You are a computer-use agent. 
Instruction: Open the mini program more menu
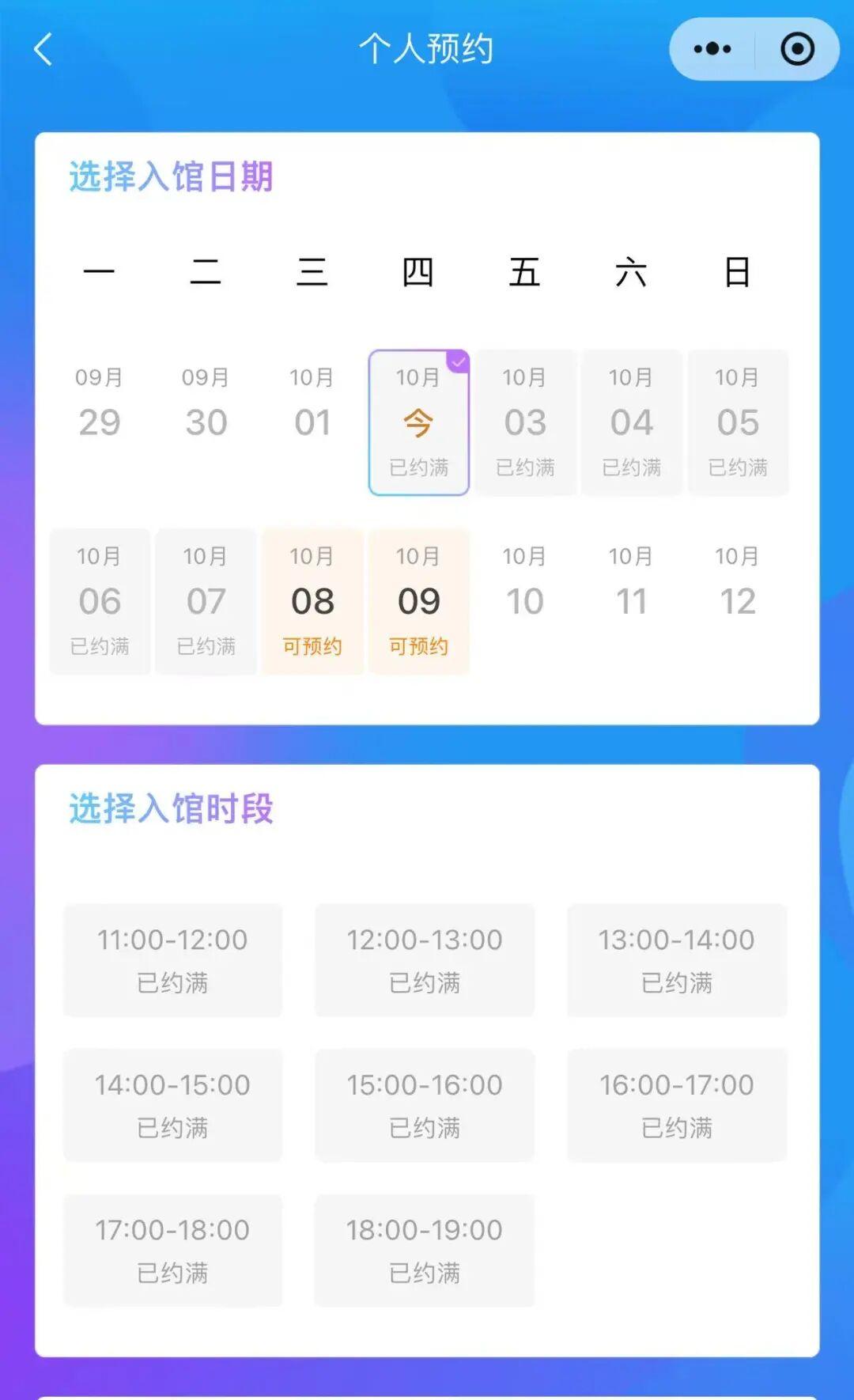click(x=712, y=49)
